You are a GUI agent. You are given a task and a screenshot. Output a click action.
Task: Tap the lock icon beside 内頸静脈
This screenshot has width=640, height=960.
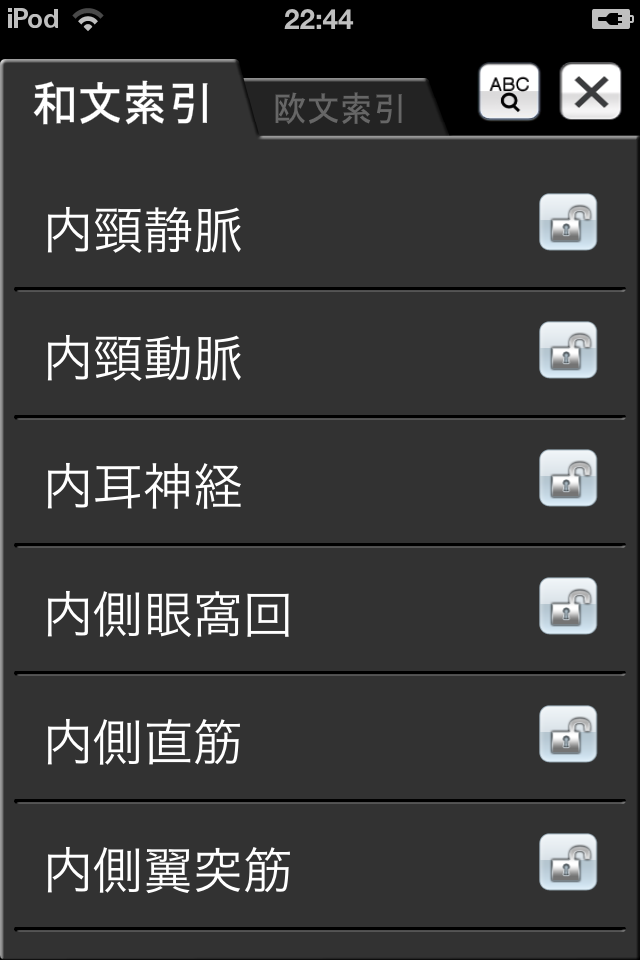pos(568,222)
